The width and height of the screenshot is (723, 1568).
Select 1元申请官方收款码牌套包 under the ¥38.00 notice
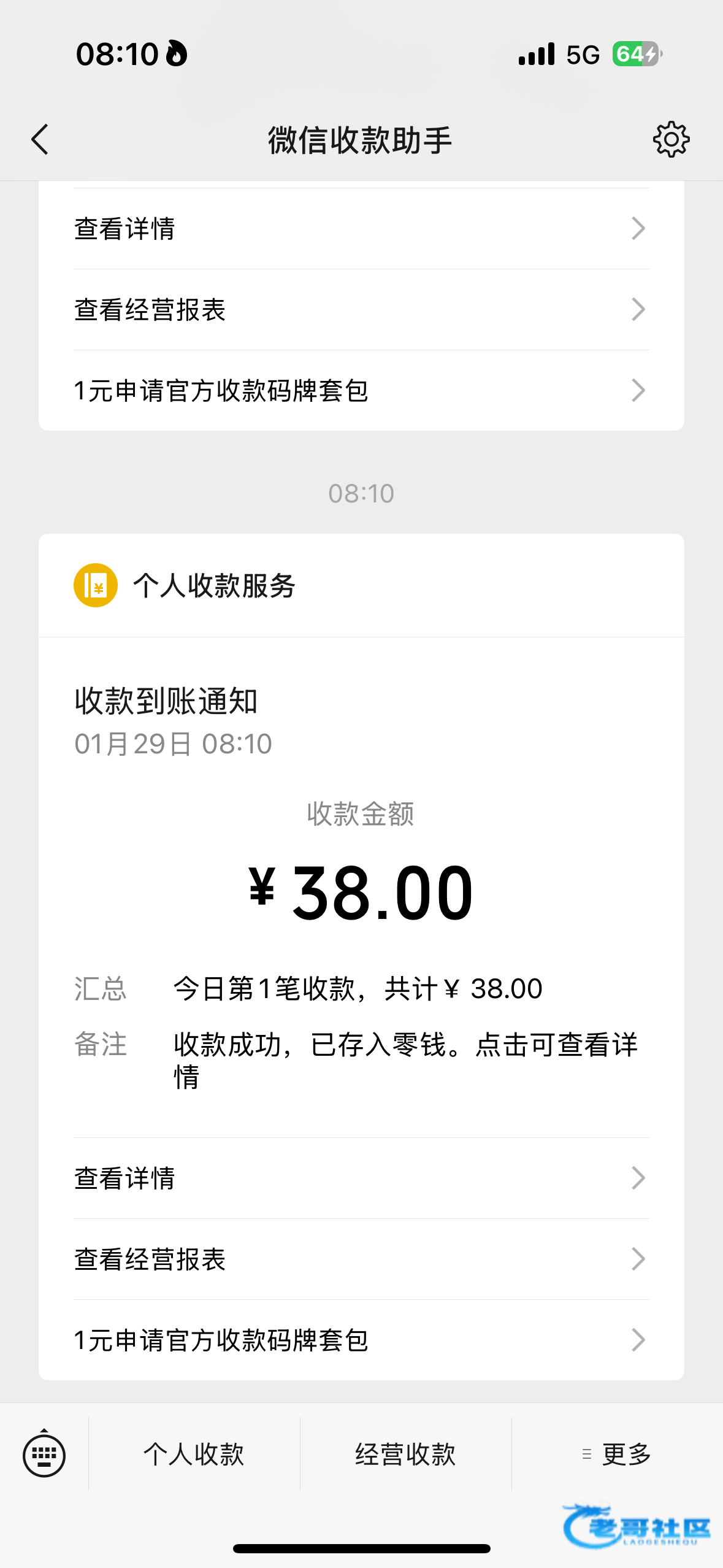click(x=361, y=1340)
